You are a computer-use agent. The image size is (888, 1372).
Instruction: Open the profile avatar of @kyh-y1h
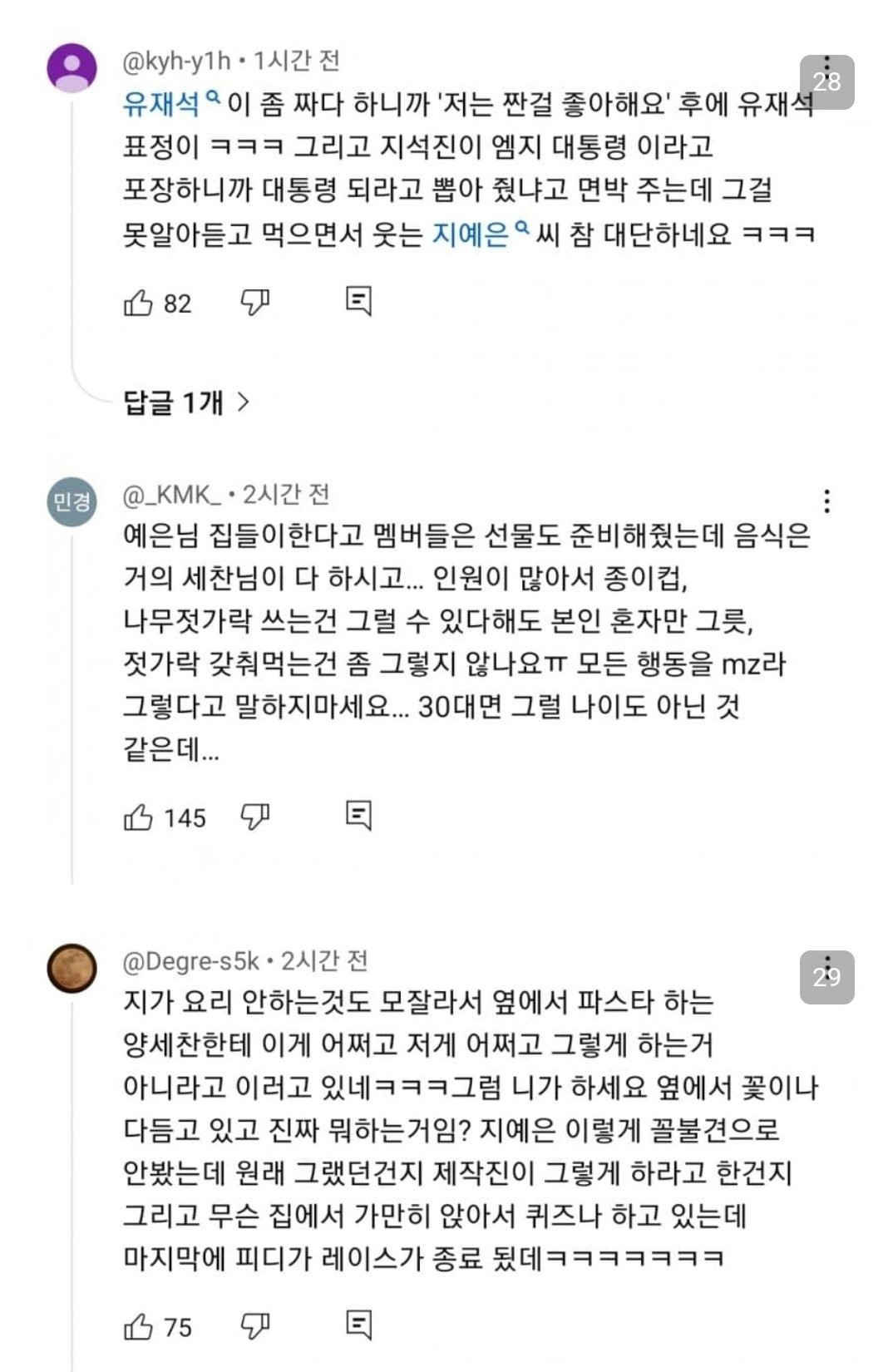click(x=72, y=67)
